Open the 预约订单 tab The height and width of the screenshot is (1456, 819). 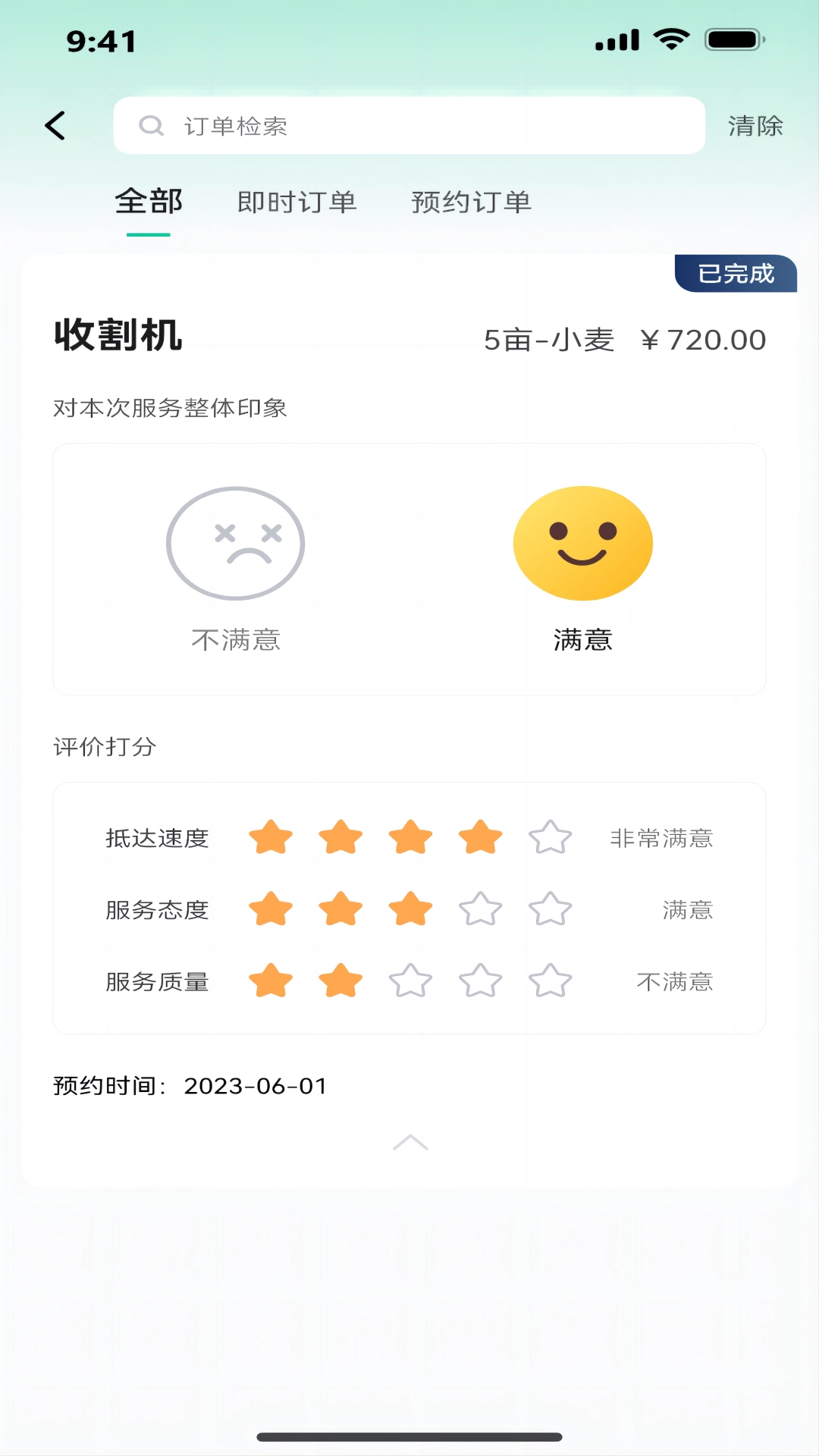471,202
